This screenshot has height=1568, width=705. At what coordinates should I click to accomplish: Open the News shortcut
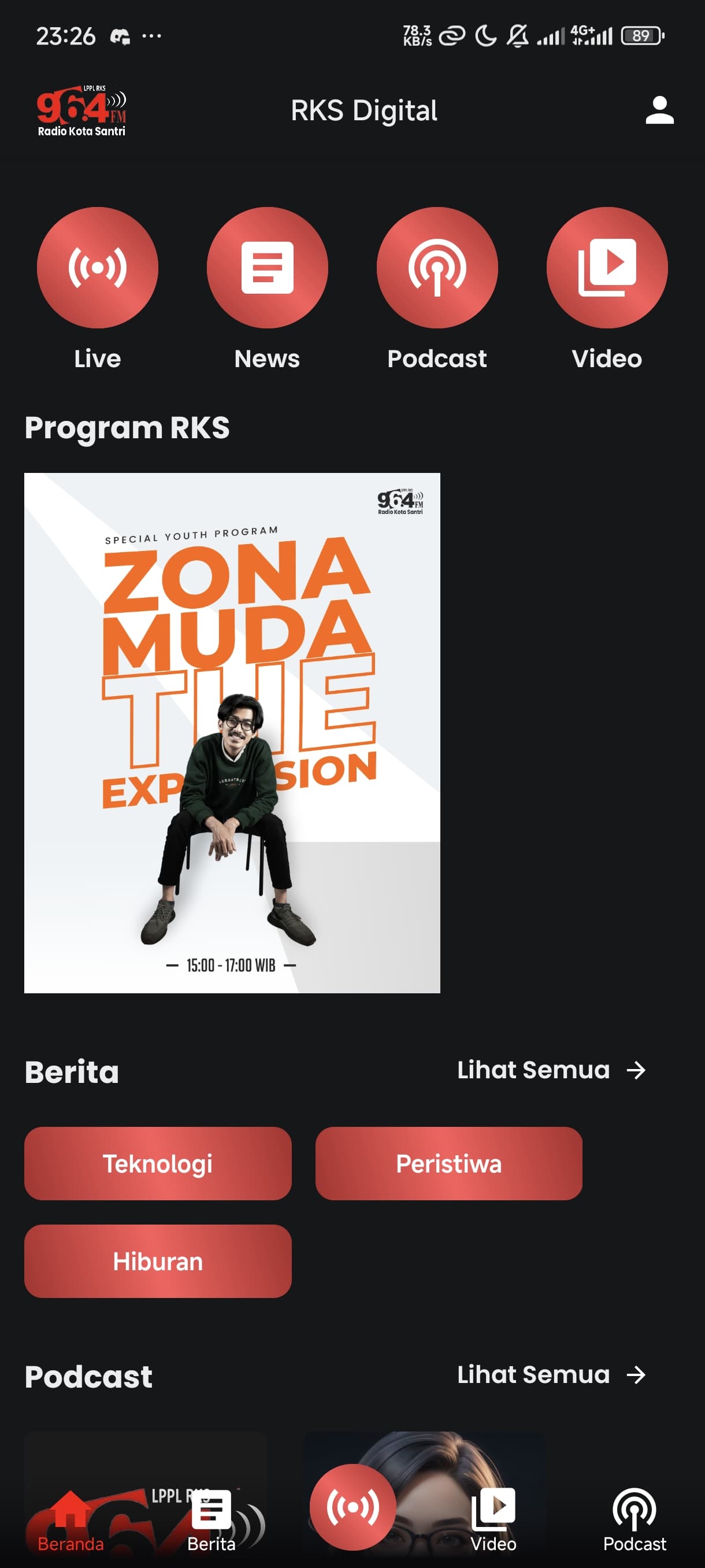pyautogui.click(x=267, y=268)
